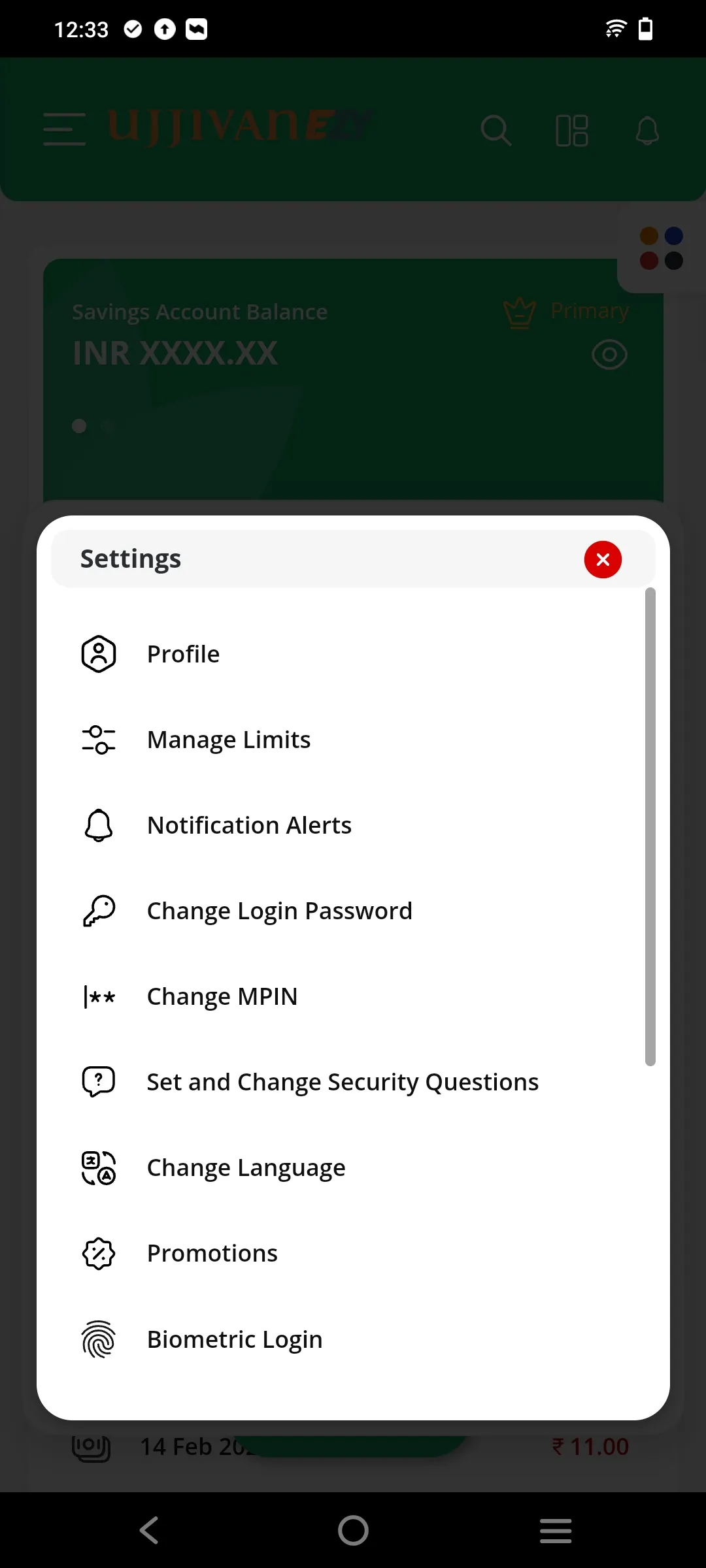This screenshot has height=1568, width=706.
Task: Select Change Login Password
Action: [280, 910]
